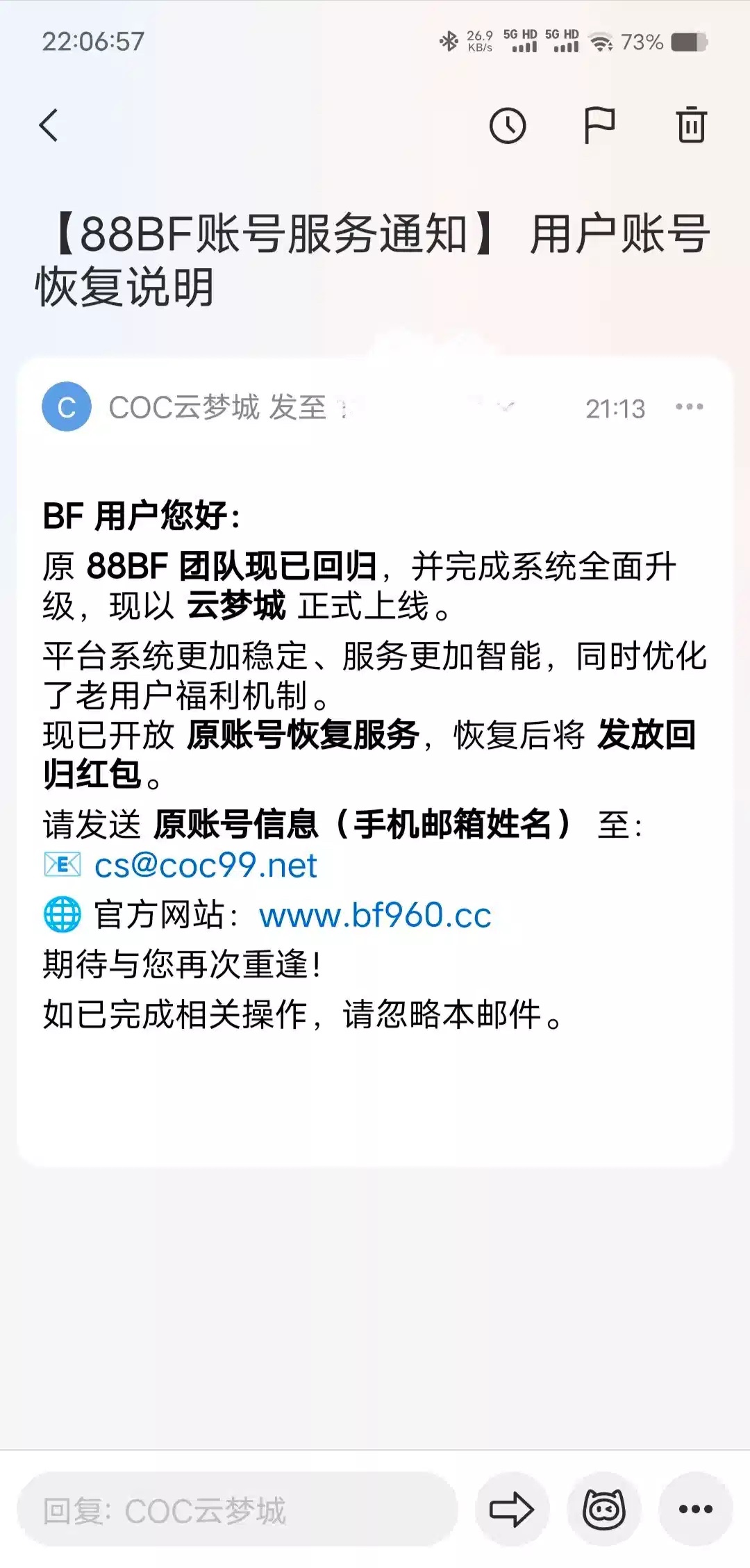Open the email's three-dot options
Image resolution: width=750 pixels, height=1568 pixels.
689,407
